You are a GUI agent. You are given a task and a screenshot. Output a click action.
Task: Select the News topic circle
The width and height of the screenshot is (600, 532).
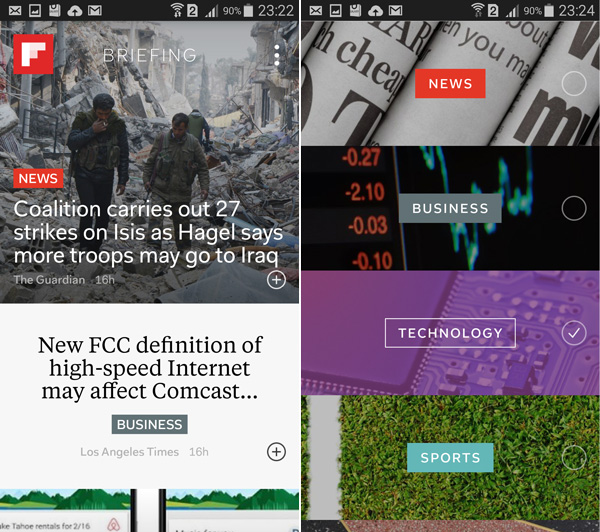coord(574,84)
